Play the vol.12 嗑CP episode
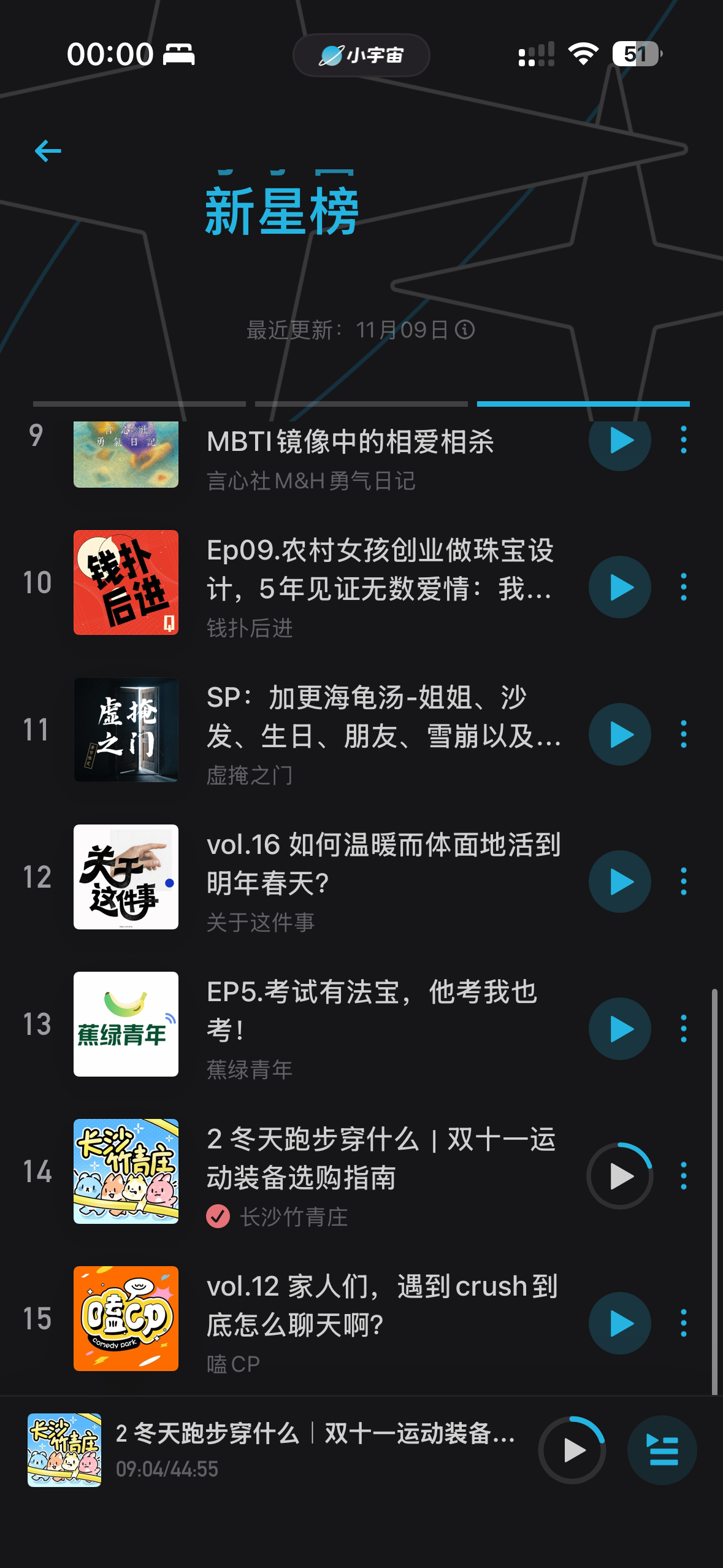 [x=619, y=1323]
